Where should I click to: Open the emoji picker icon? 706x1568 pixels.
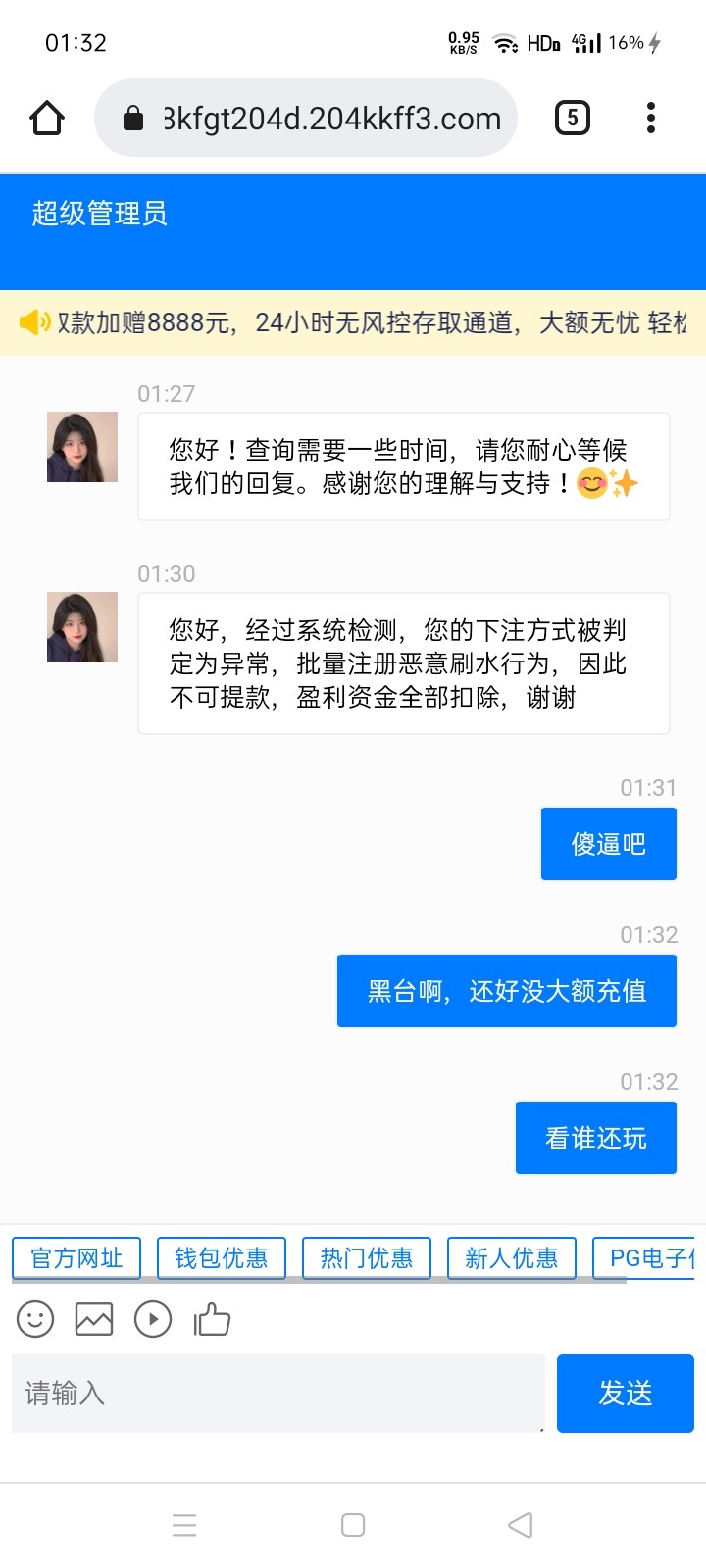35,1319
